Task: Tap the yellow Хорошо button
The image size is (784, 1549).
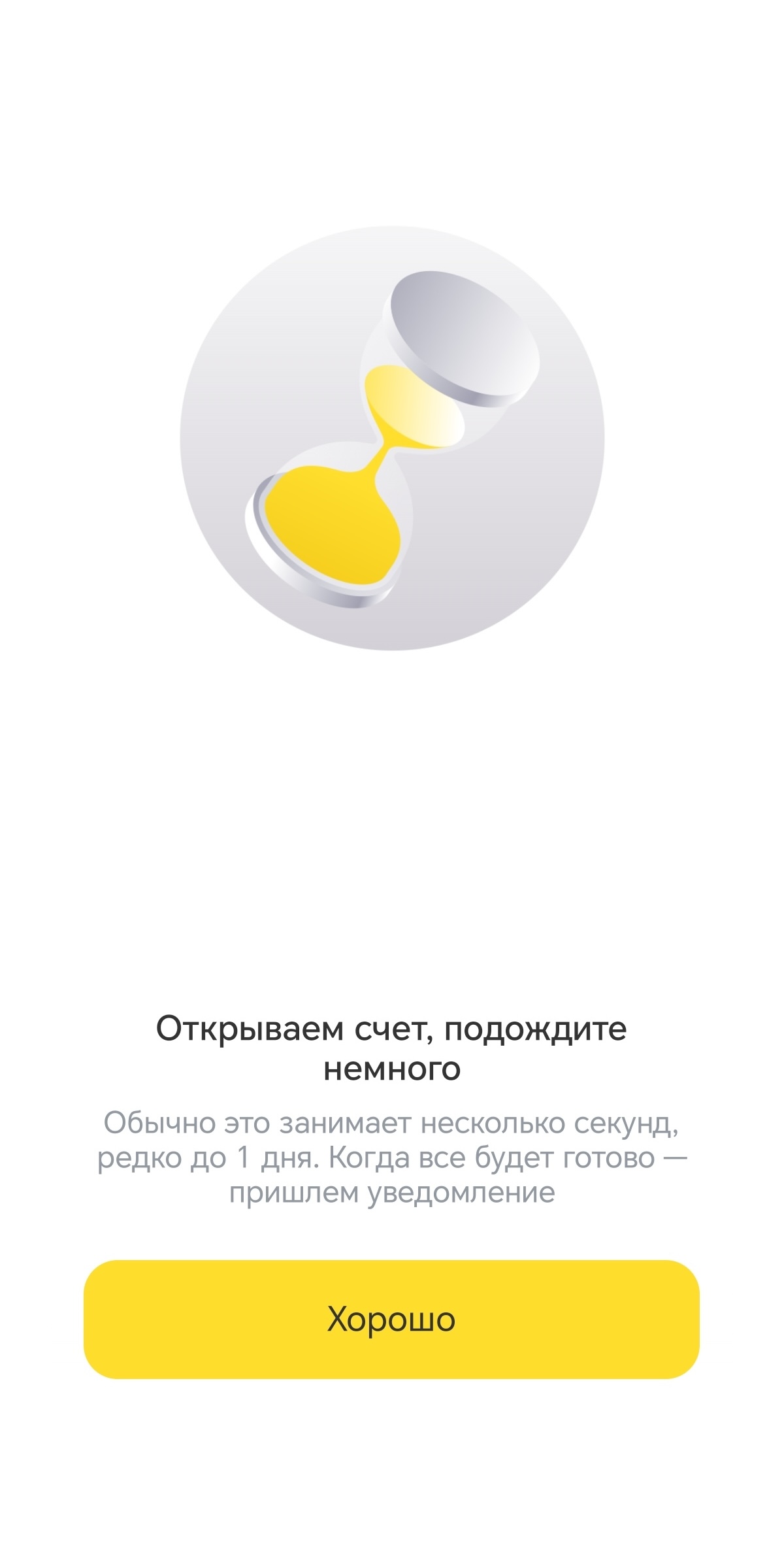Action: [391, 1319]
